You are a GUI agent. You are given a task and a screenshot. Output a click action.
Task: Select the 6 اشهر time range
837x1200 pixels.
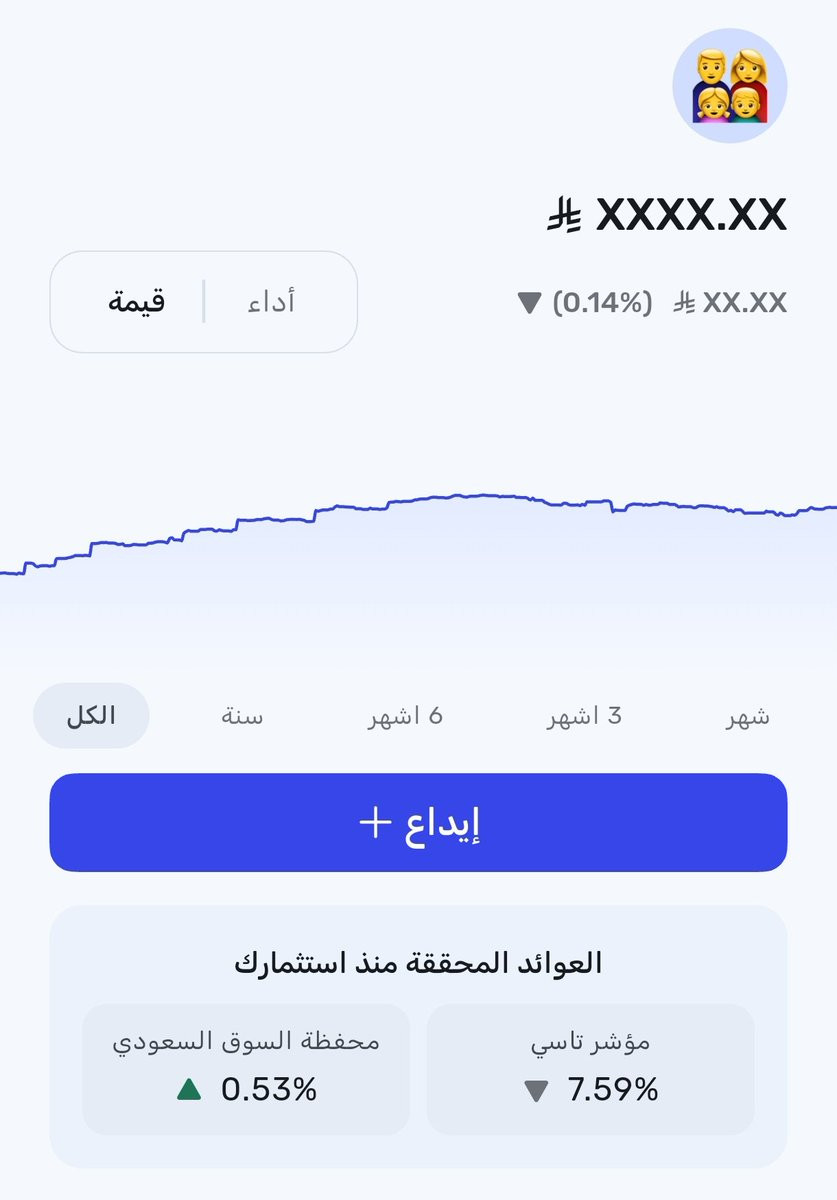pos(405,716)
